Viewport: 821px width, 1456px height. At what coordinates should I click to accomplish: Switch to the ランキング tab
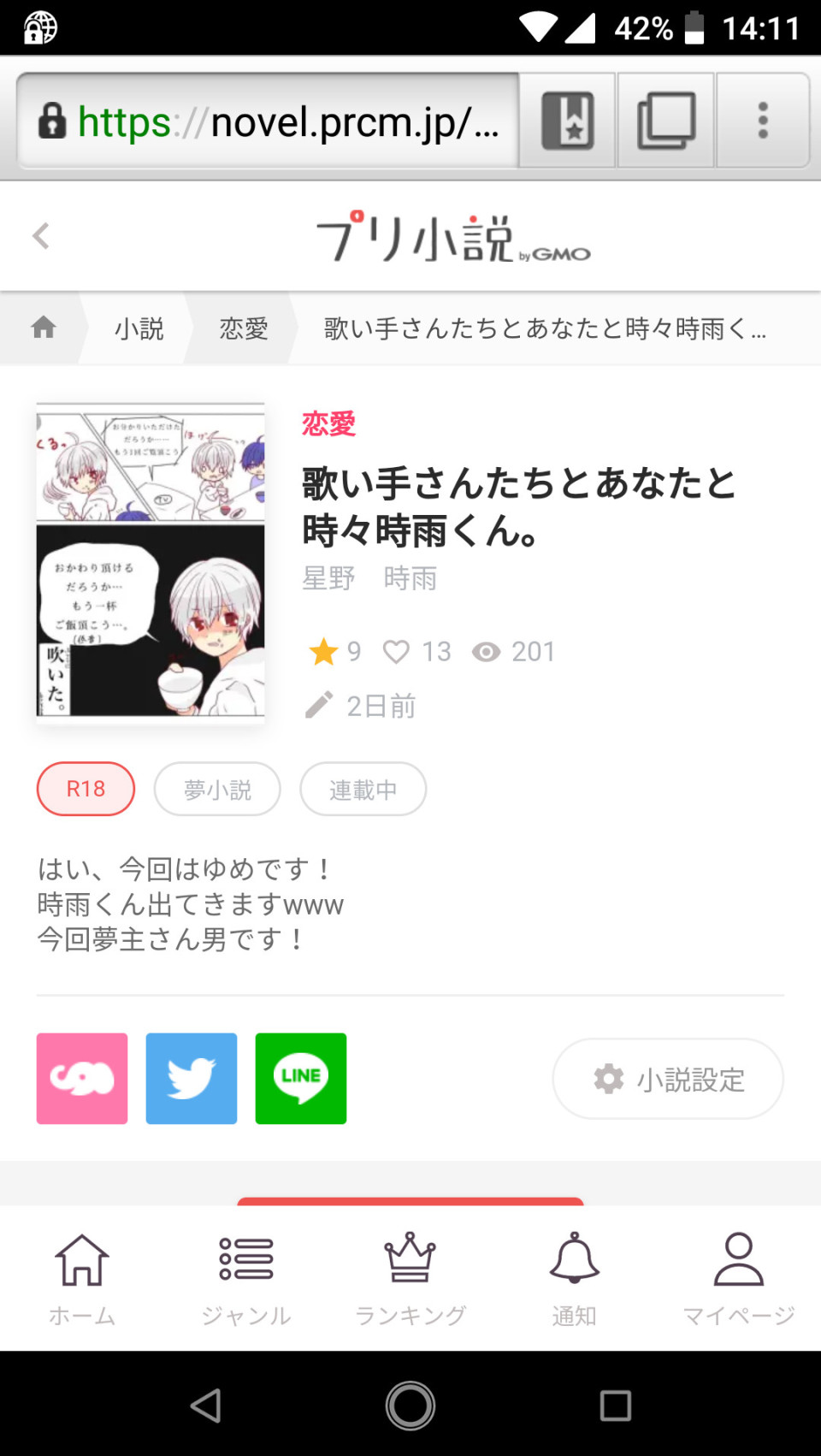coord(410,1279)
